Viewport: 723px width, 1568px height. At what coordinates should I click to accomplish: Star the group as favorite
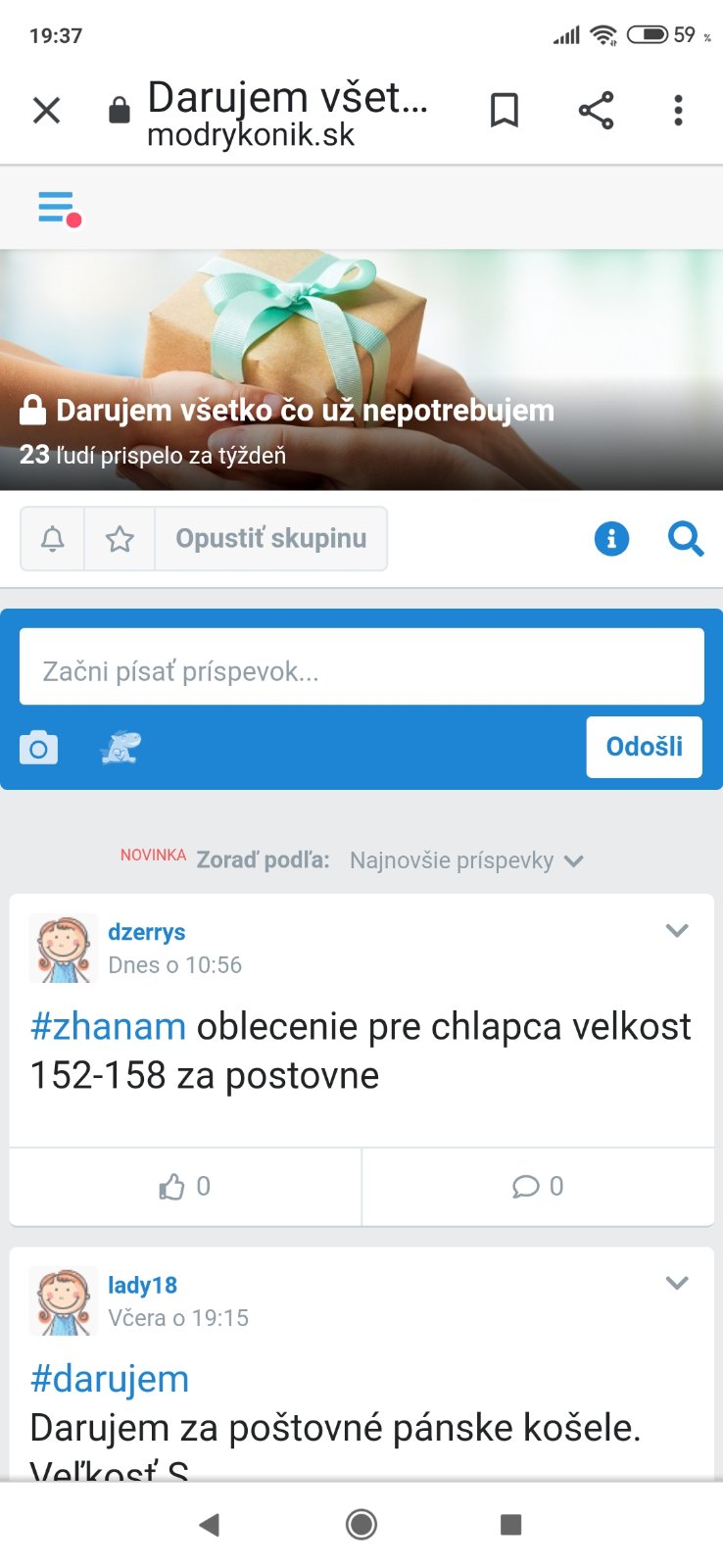tap(120, 538)
